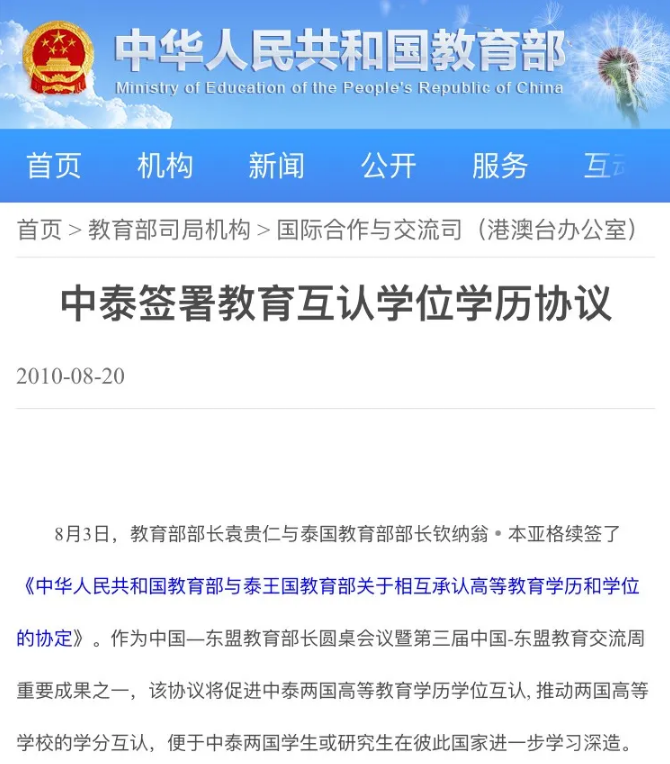Open the 首页 navigation tab
Screen dimensions: 670x764
coord(53,166)
